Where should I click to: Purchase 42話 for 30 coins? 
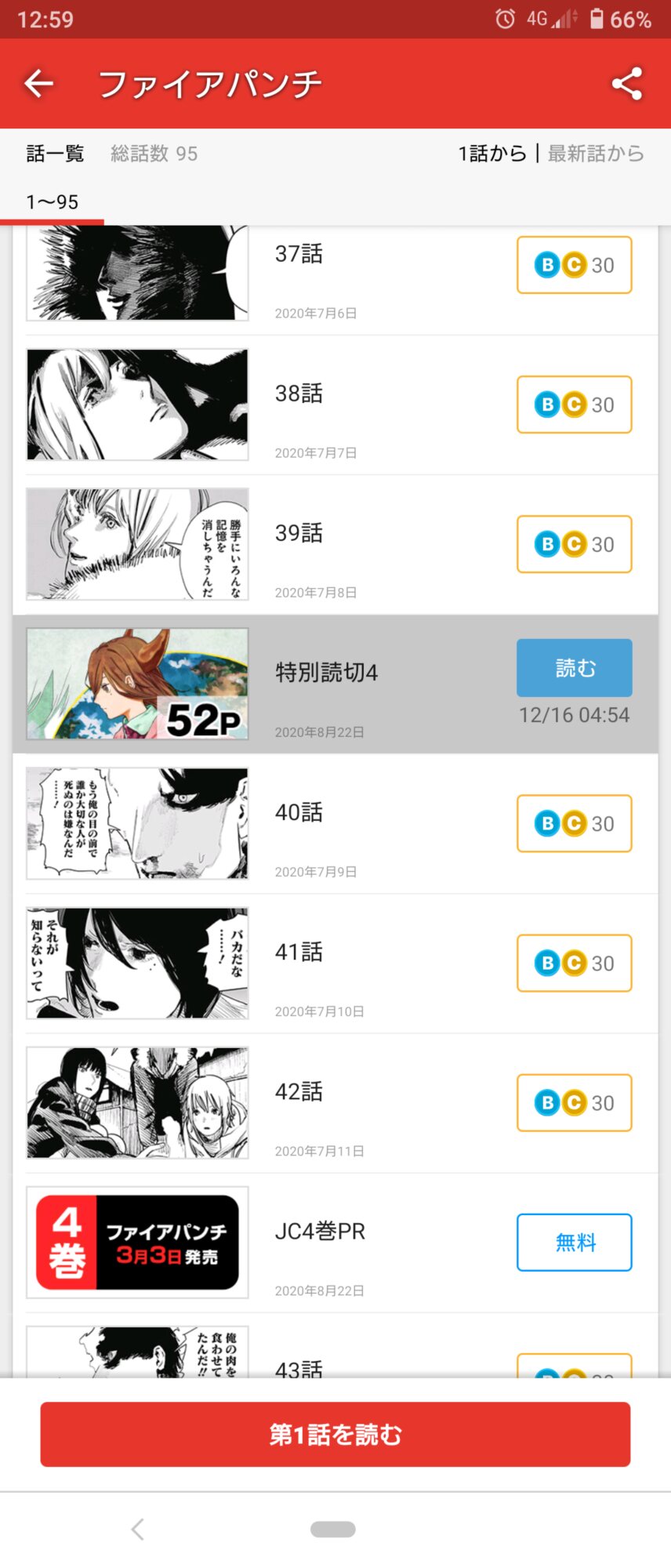pyautogui.click(x=574, y=1102)
